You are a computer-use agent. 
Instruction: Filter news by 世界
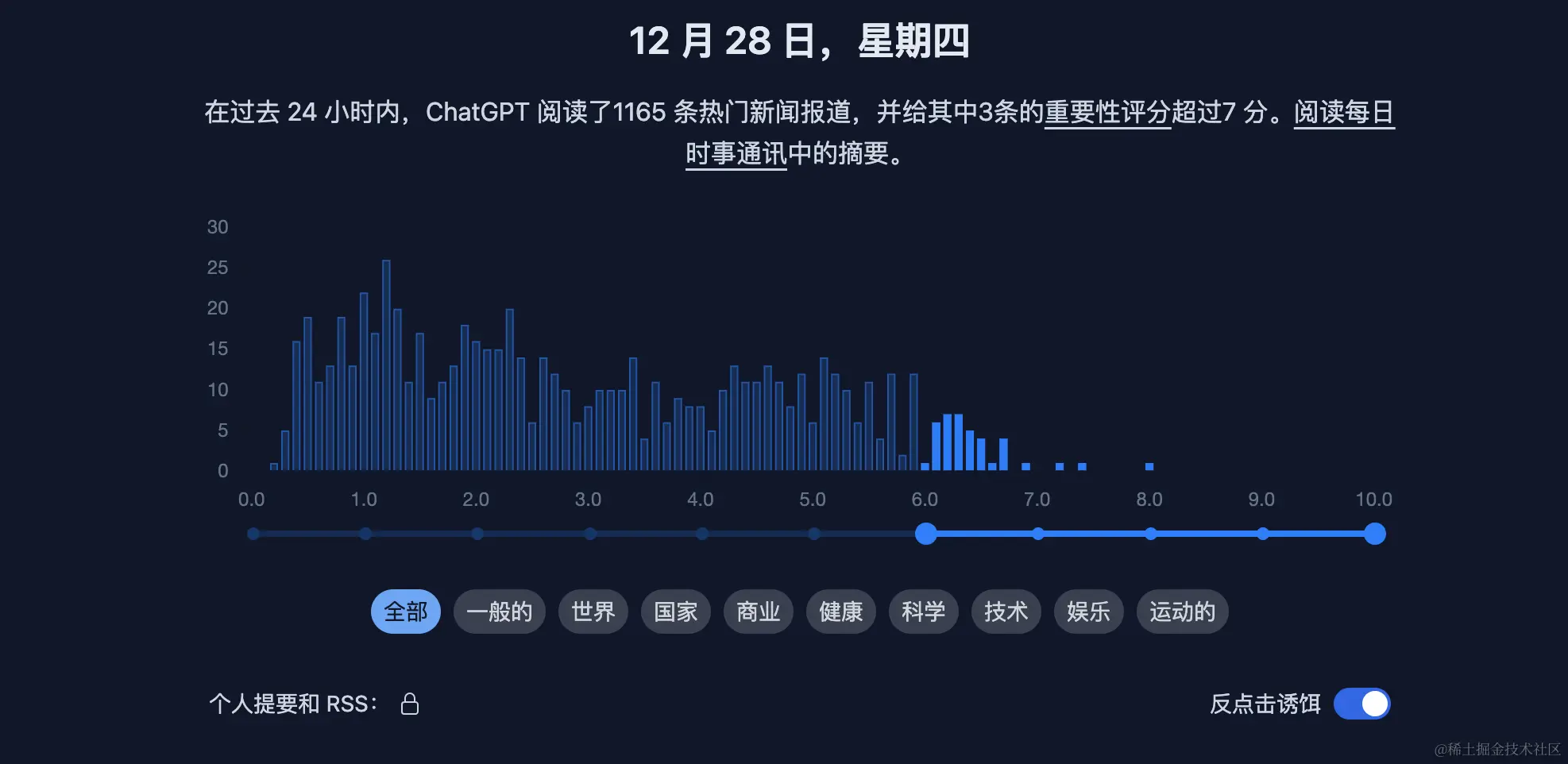click(593, 612)
